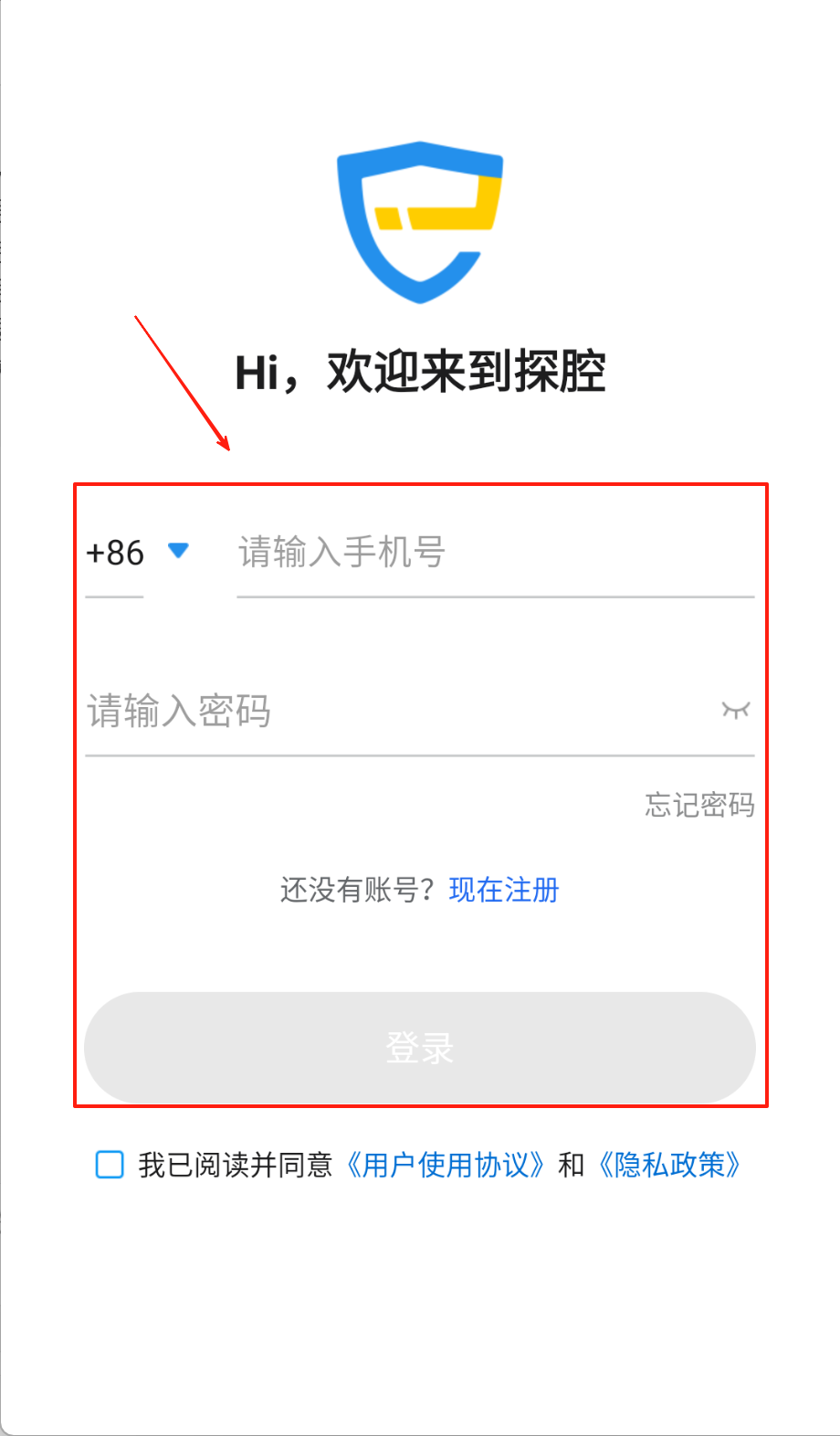Tap the 登录 button

(420, 1048)
